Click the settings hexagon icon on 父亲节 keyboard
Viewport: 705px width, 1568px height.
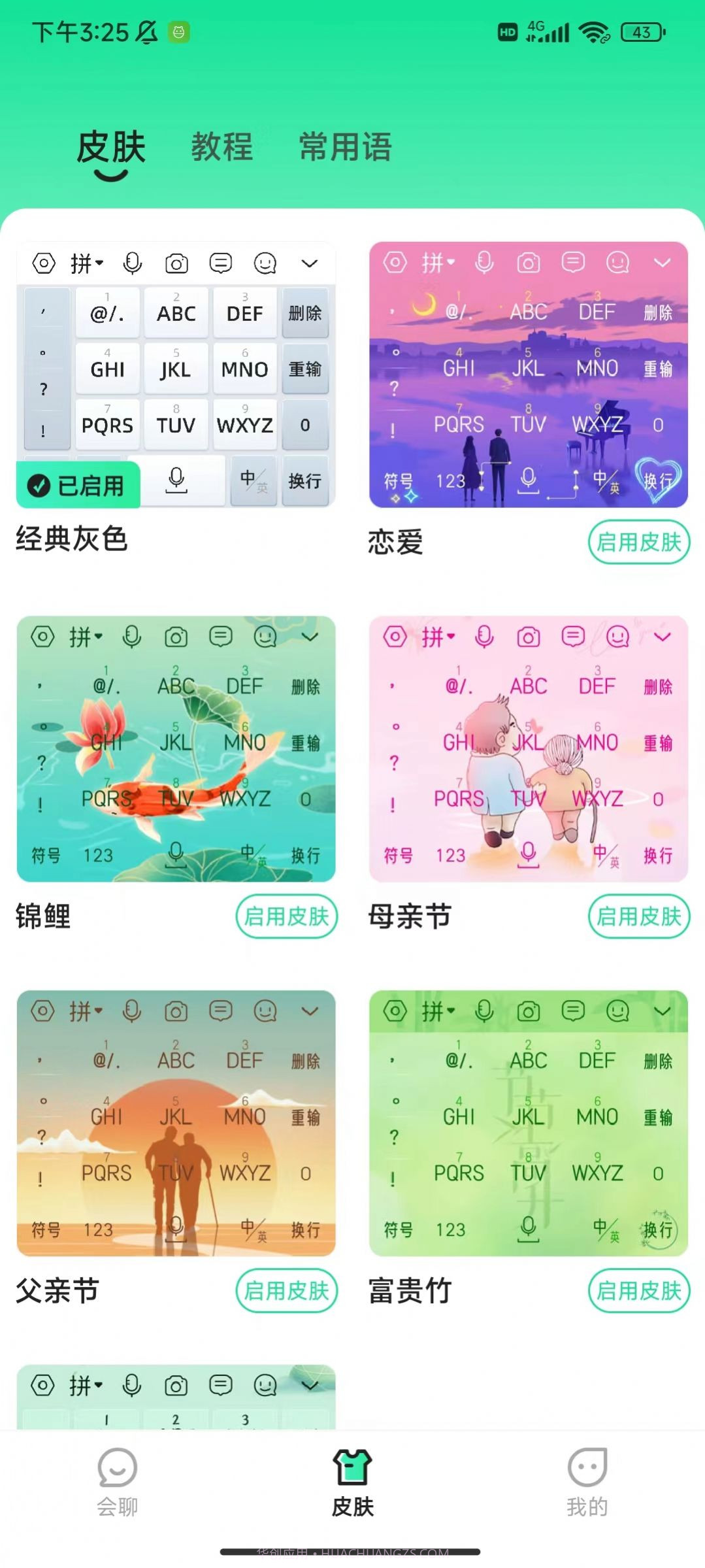pyautogui.click(x=43, y=1010)
